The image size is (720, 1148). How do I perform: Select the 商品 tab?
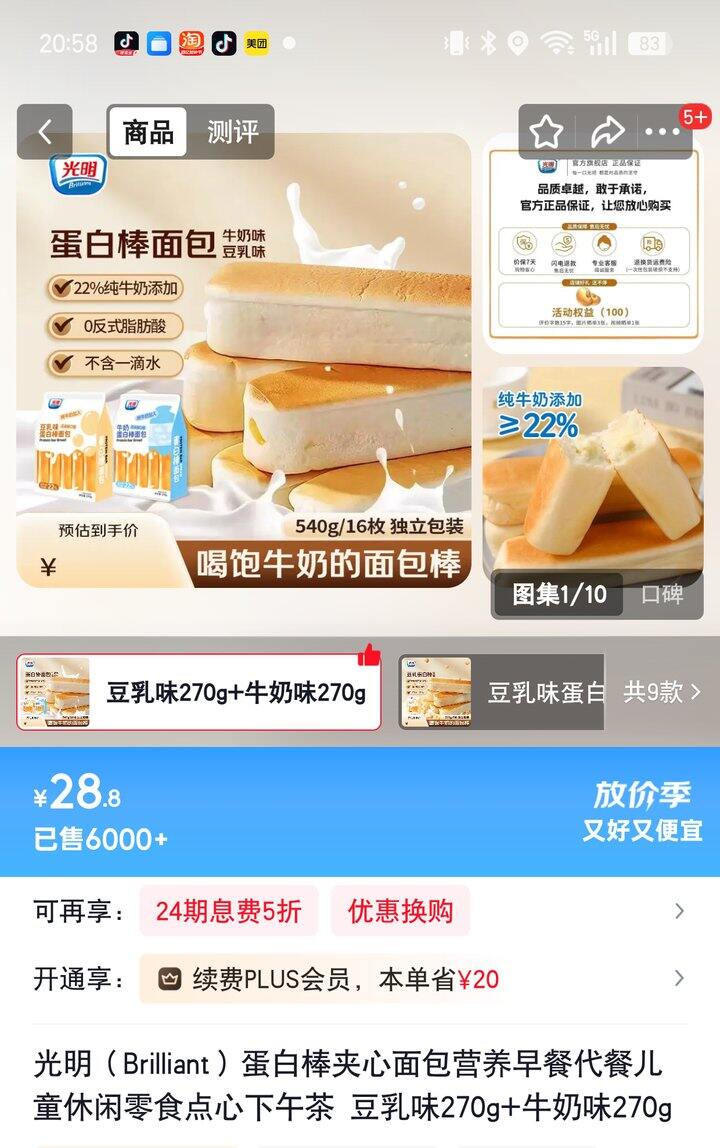point(148,132)
